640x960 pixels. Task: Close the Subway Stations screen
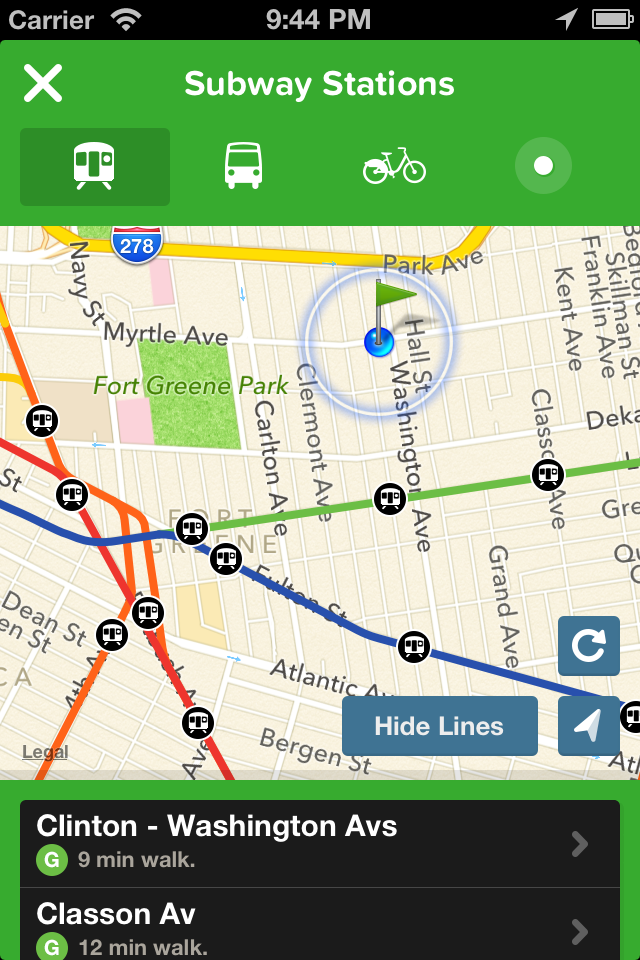click(x=43, y=83)
